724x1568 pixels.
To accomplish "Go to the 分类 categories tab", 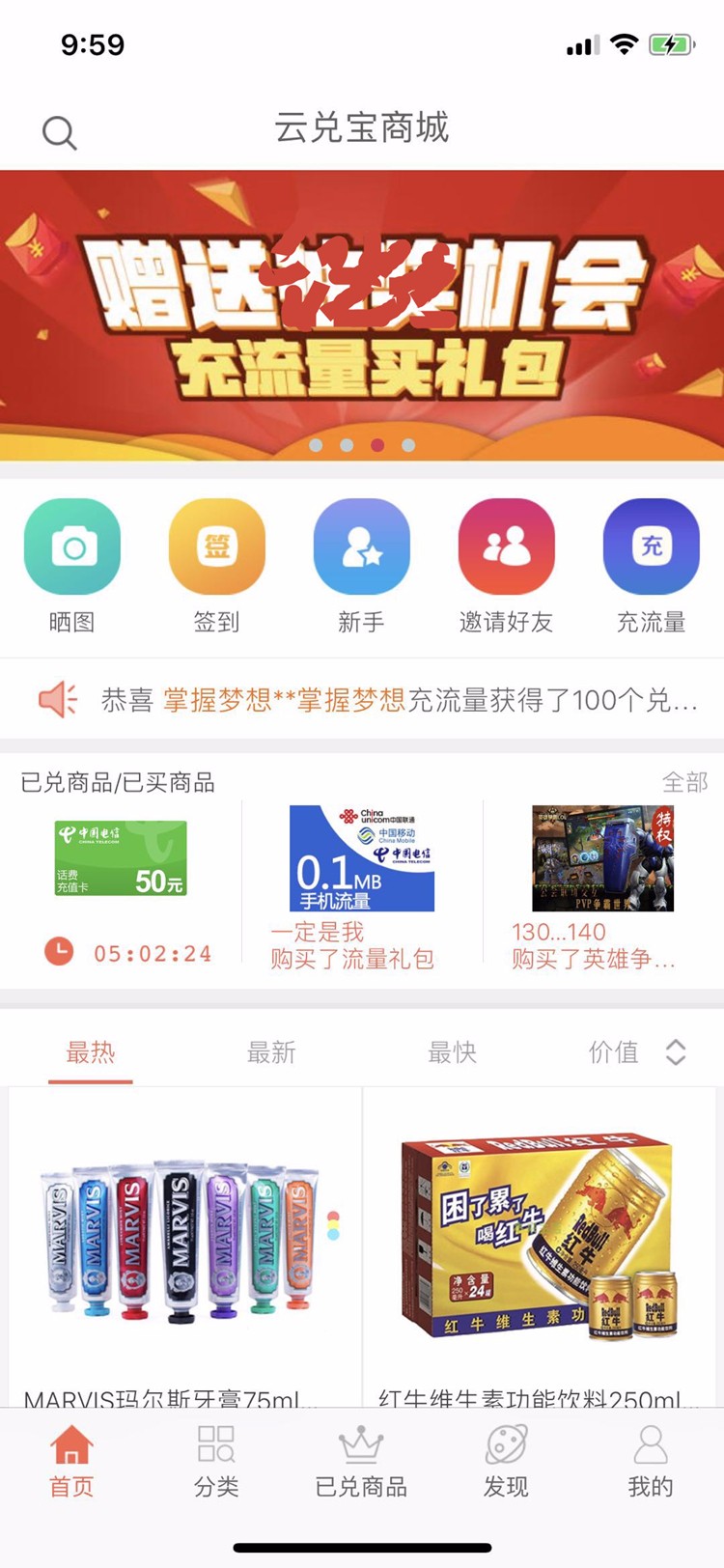I will point(216,1462).
